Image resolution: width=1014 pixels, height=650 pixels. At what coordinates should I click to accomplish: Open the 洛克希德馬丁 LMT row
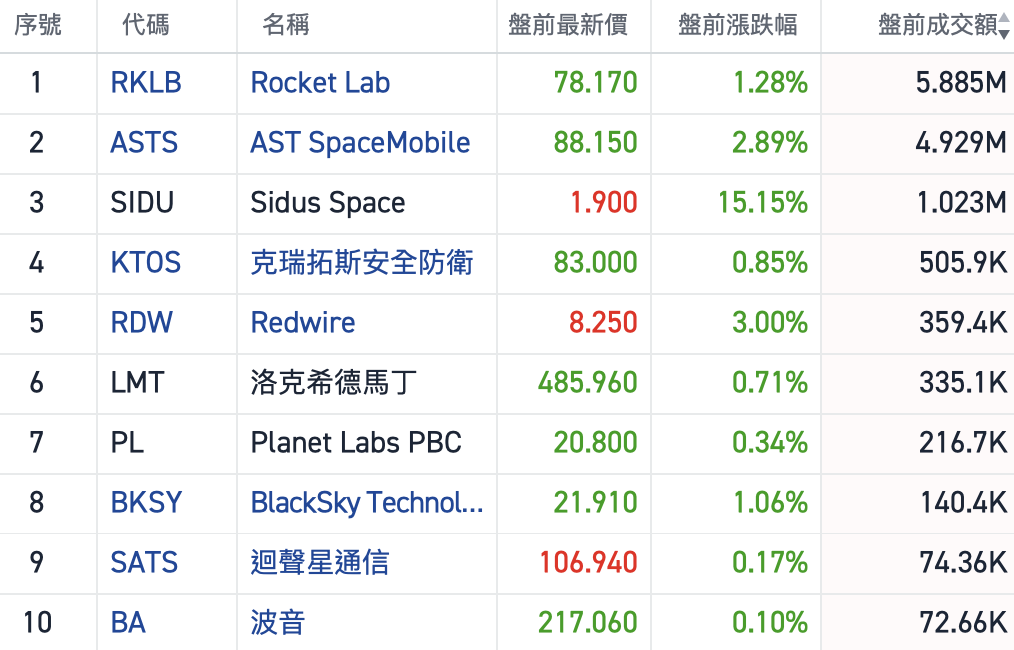pyautogui.click(x=333, y=383)
